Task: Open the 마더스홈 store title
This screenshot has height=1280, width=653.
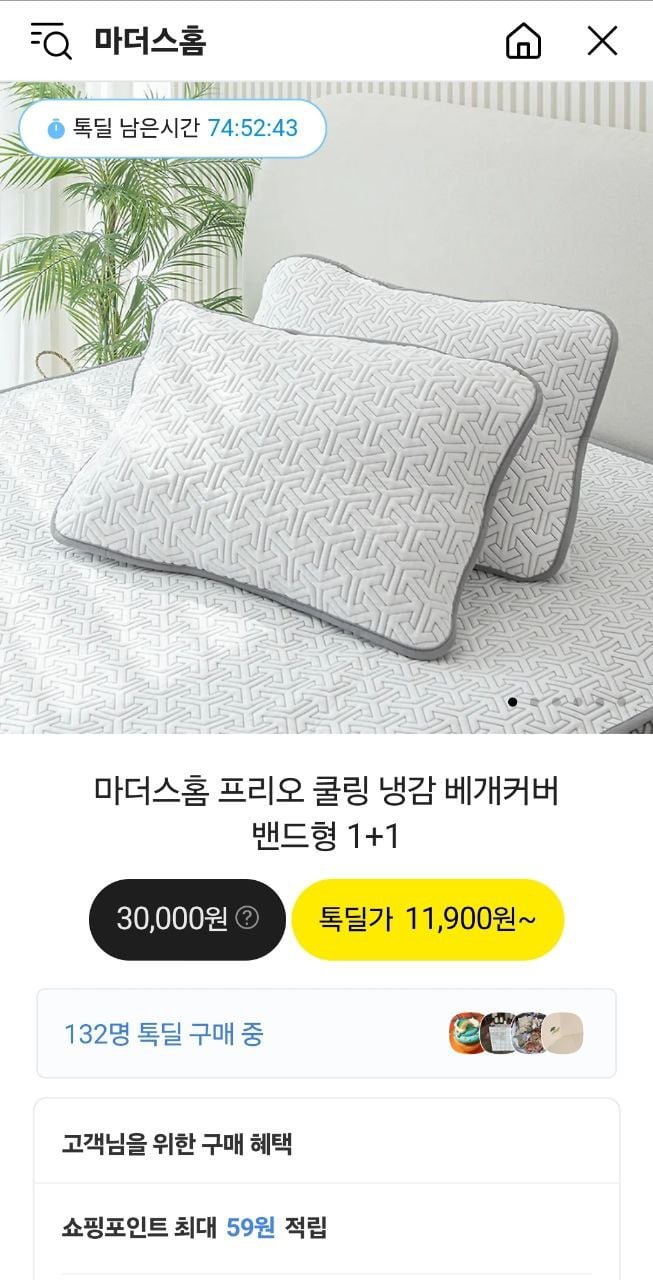Action: (150, 41)
